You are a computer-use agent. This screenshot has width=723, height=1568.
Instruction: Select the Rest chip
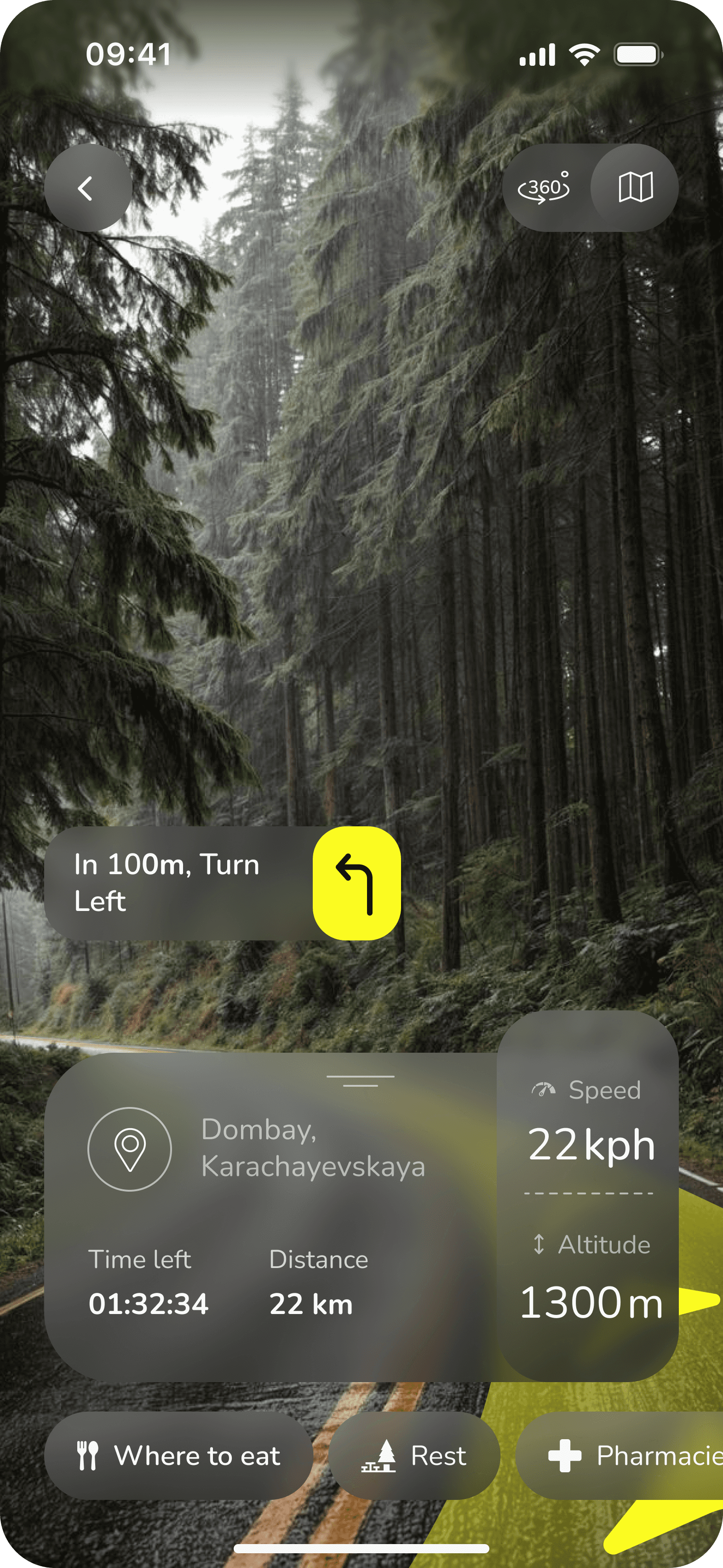point(414,1455)
